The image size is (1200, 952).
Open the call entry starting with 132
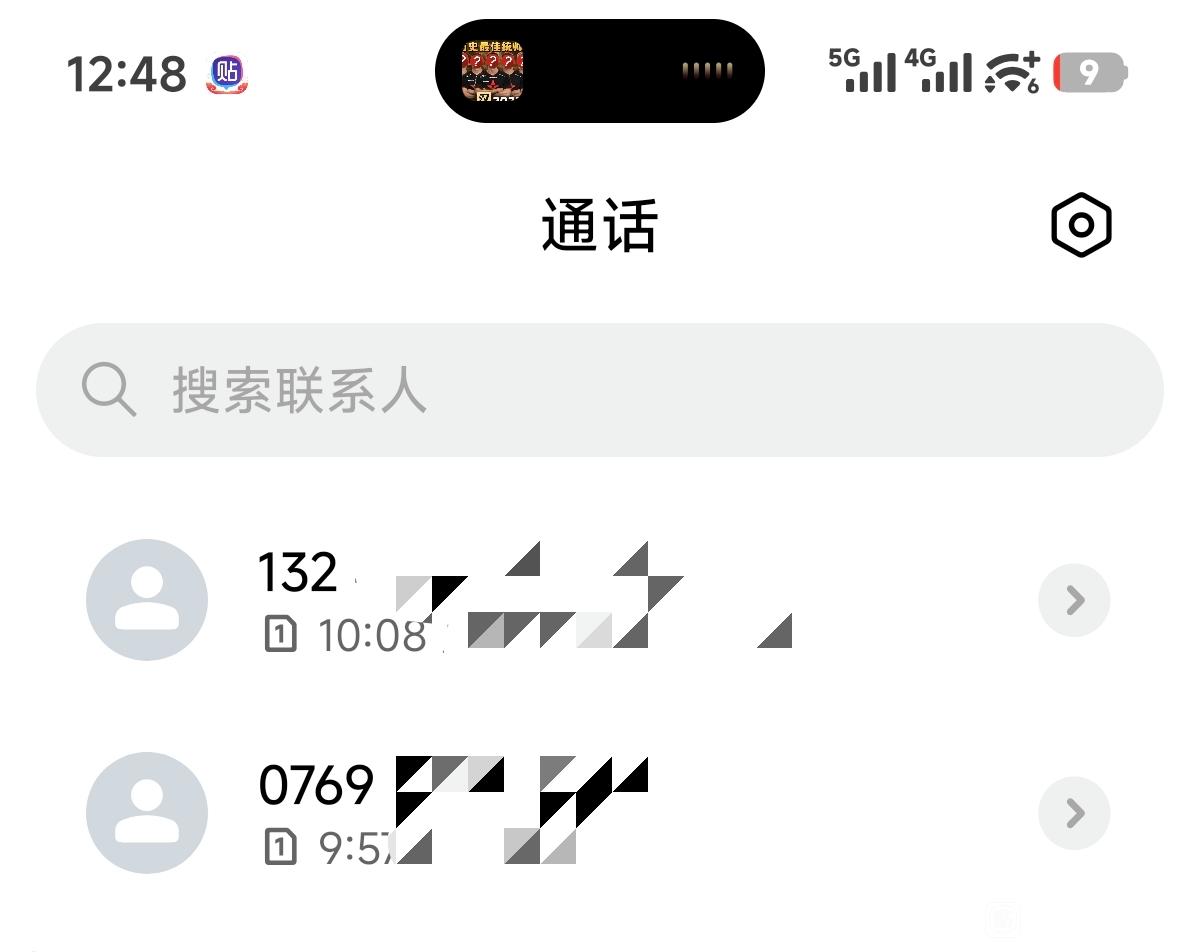click(600, 600)
